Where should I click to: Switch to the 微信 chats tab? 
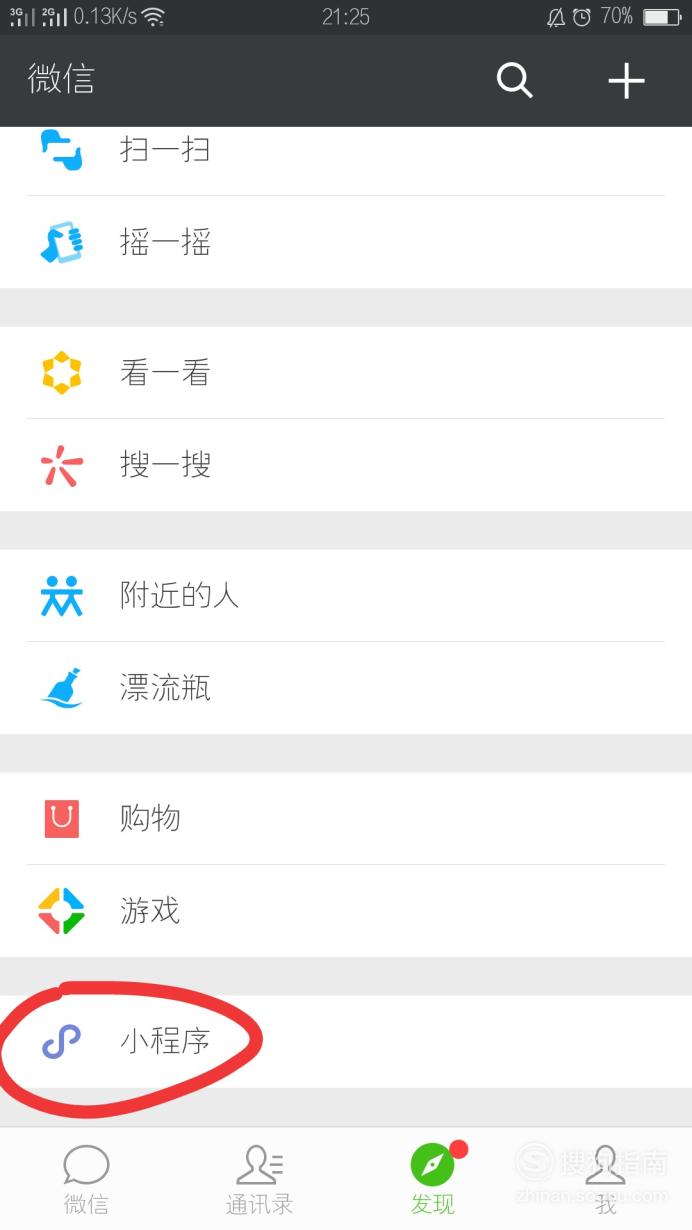click(x=86, y=1180)
